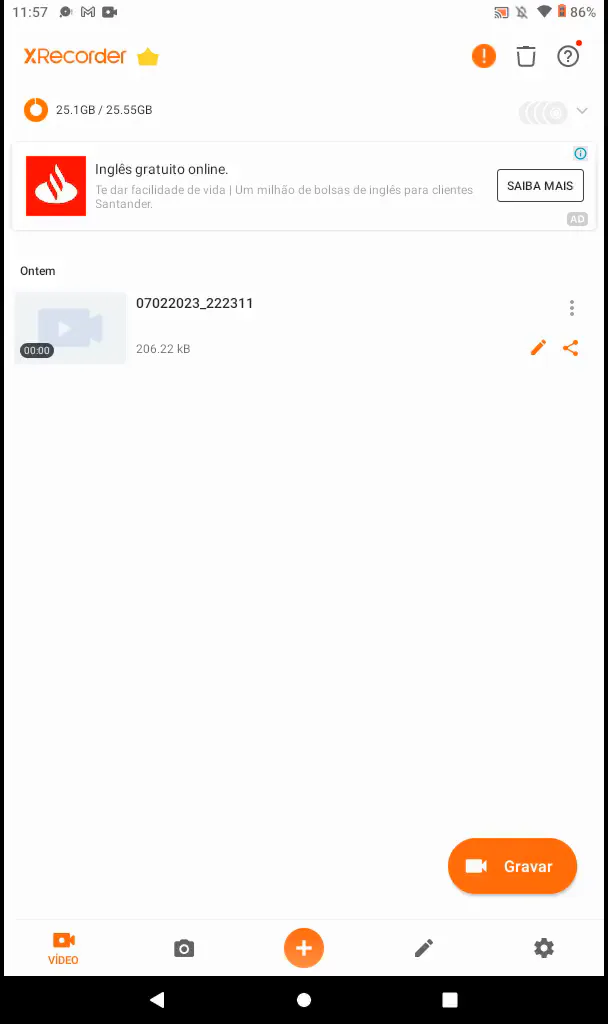The height and width of the screenshot is (1024, 608).
Task: Tap the premium crown icon
Action: click(148, 57)
